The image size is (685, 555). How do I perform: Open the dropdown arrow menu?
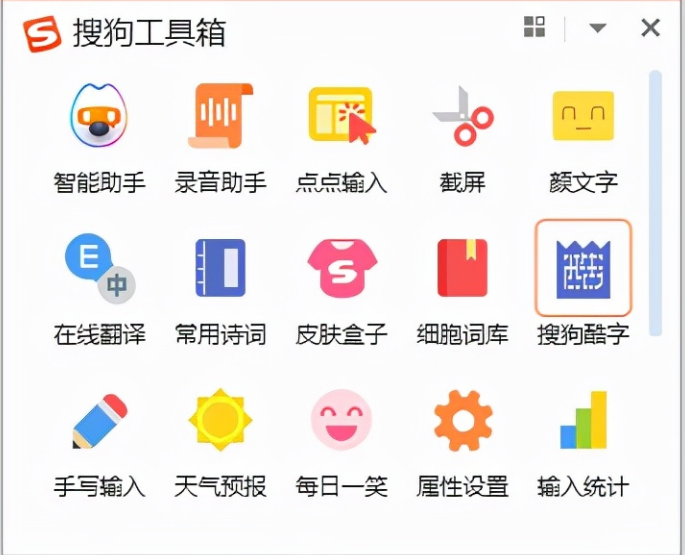tap(598, 28)
